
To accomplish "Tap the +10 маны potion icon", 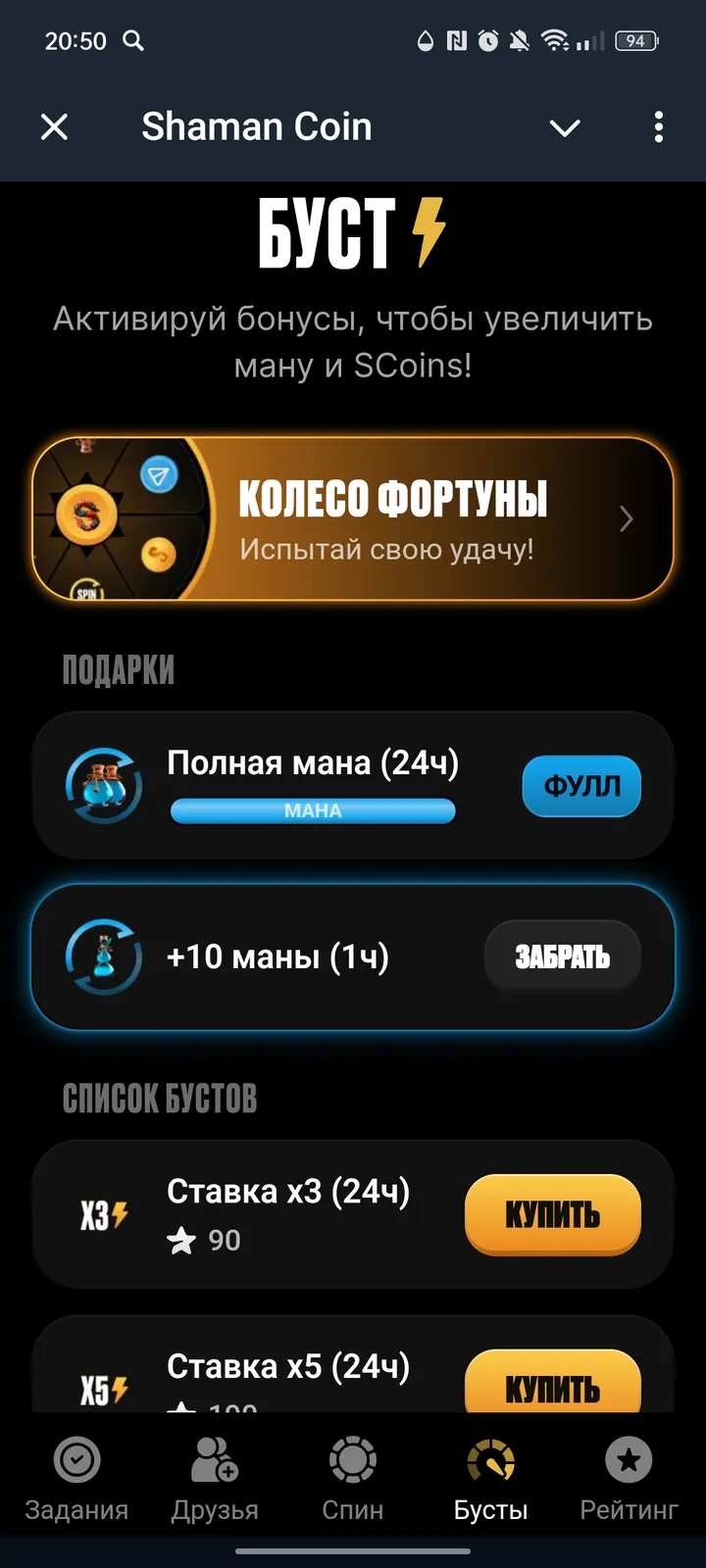I will click(x=103, y=955).
